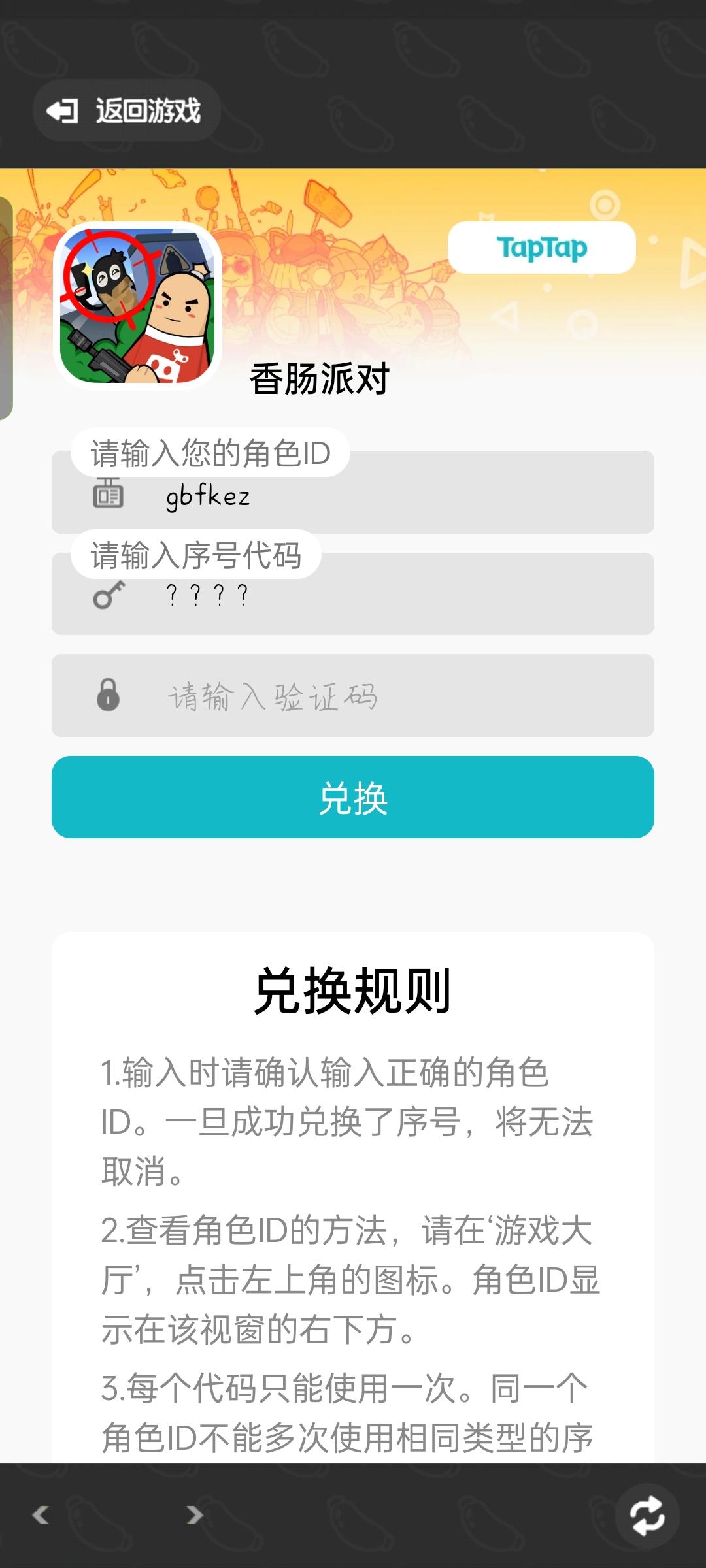Image resolution: width=706 pixels, height=1568 pixels.
Task: Click the padlock icon in the verification field
Action: [x=109, y=695]
